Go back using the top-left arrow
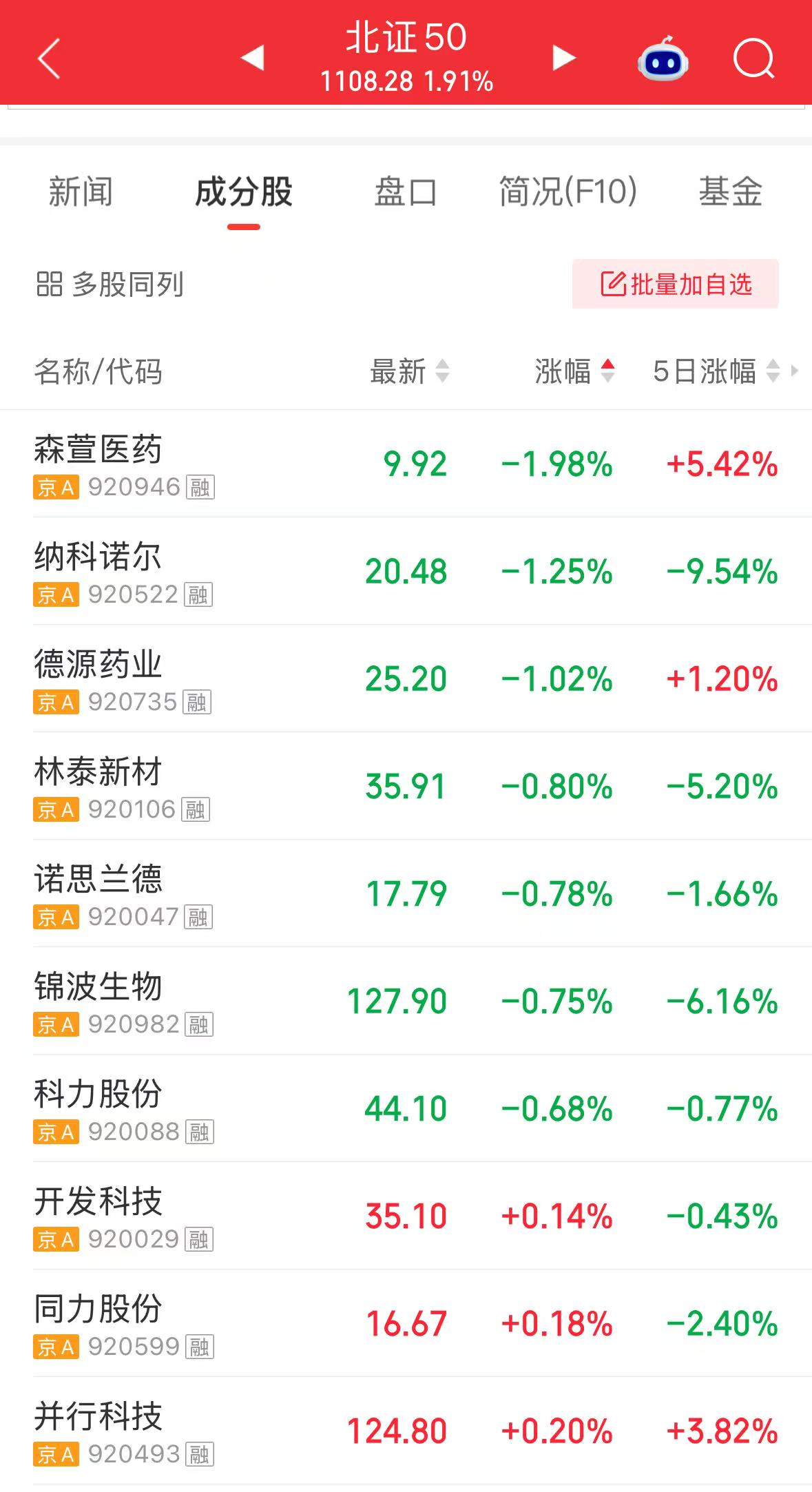This screenshot has width=812, height=1492. tap(48, 59)
